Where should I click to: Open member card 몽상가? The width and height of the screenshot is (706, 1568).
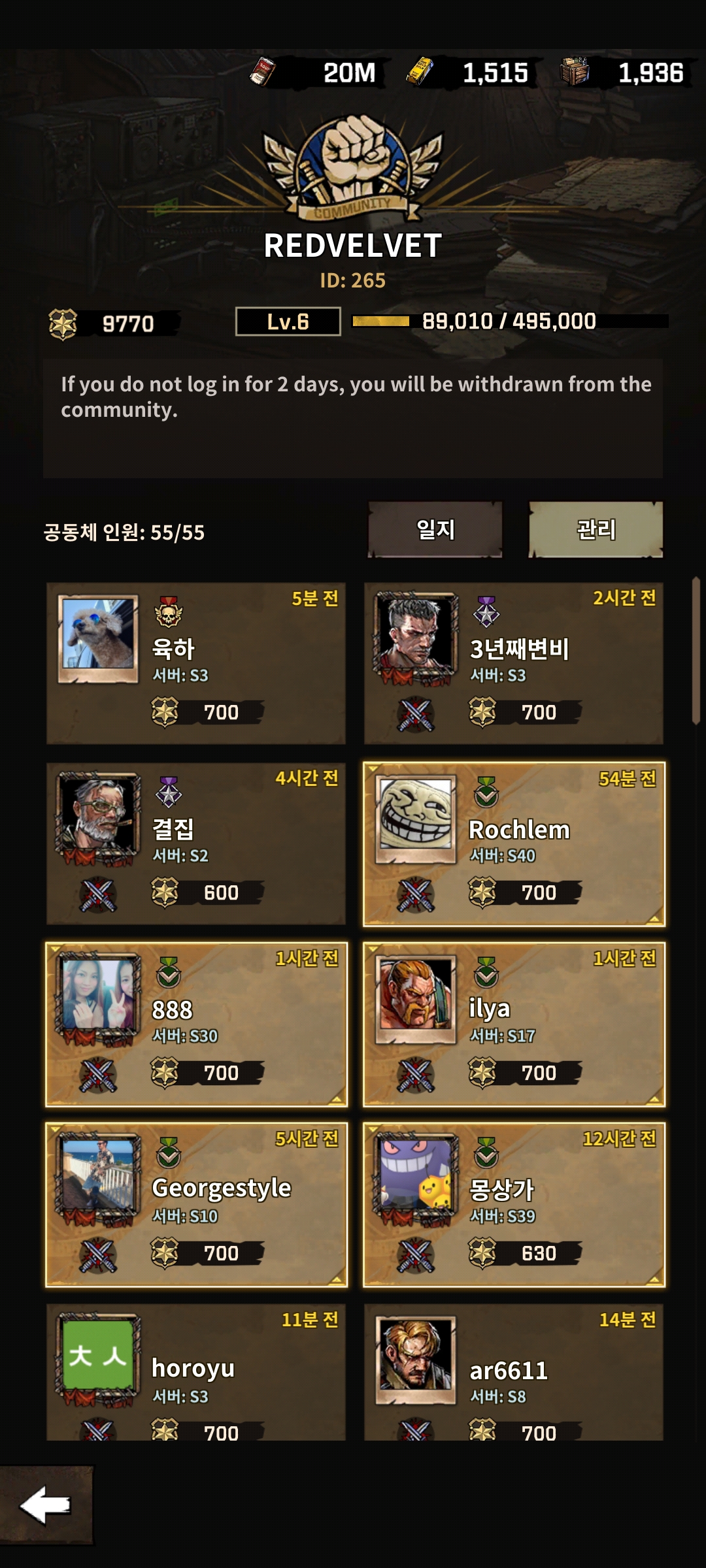pos(514,1204)
